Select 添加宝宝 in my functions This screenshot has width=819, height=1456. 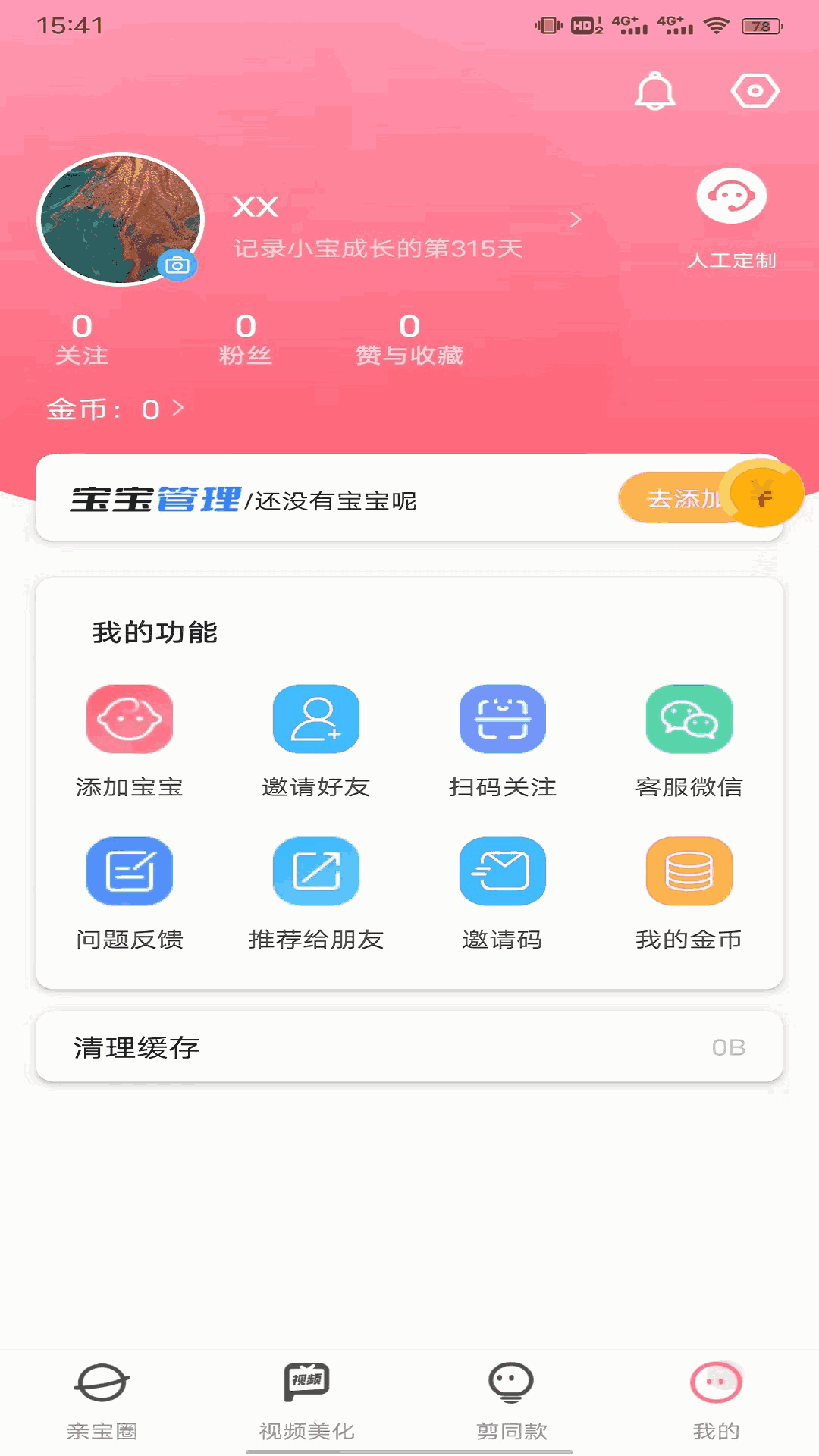point(130,739)
